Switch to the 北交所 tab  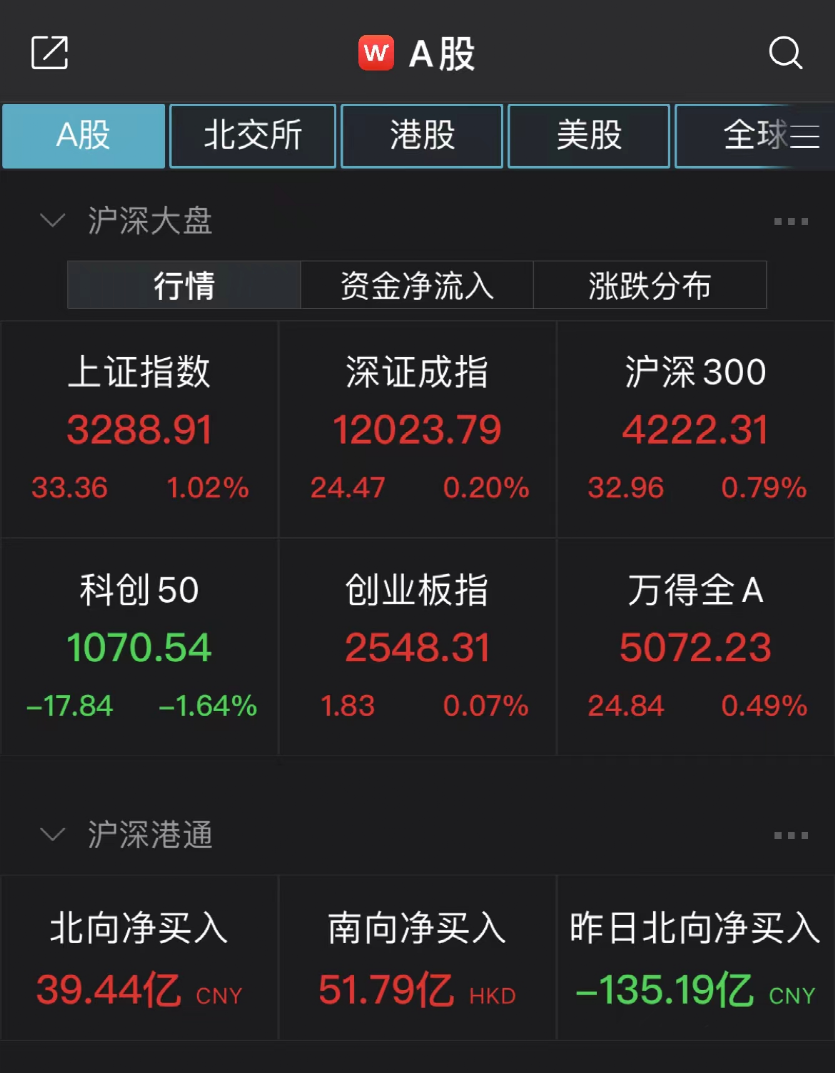[x=253, y=135]
